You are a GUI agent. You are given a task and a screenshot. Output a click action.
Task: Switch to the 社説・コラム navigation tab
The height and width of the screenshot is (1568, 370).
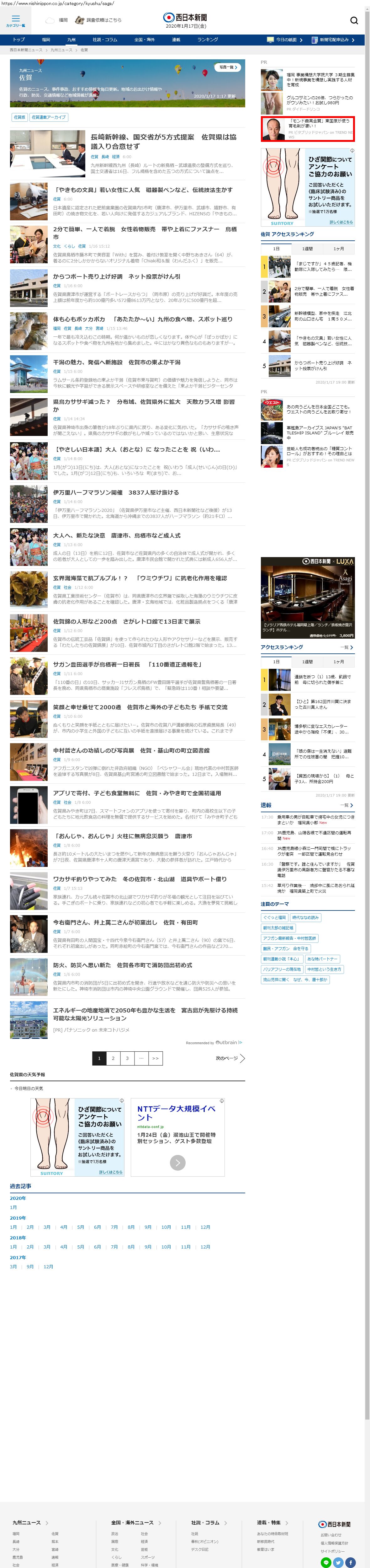click(x=105, y=40)
